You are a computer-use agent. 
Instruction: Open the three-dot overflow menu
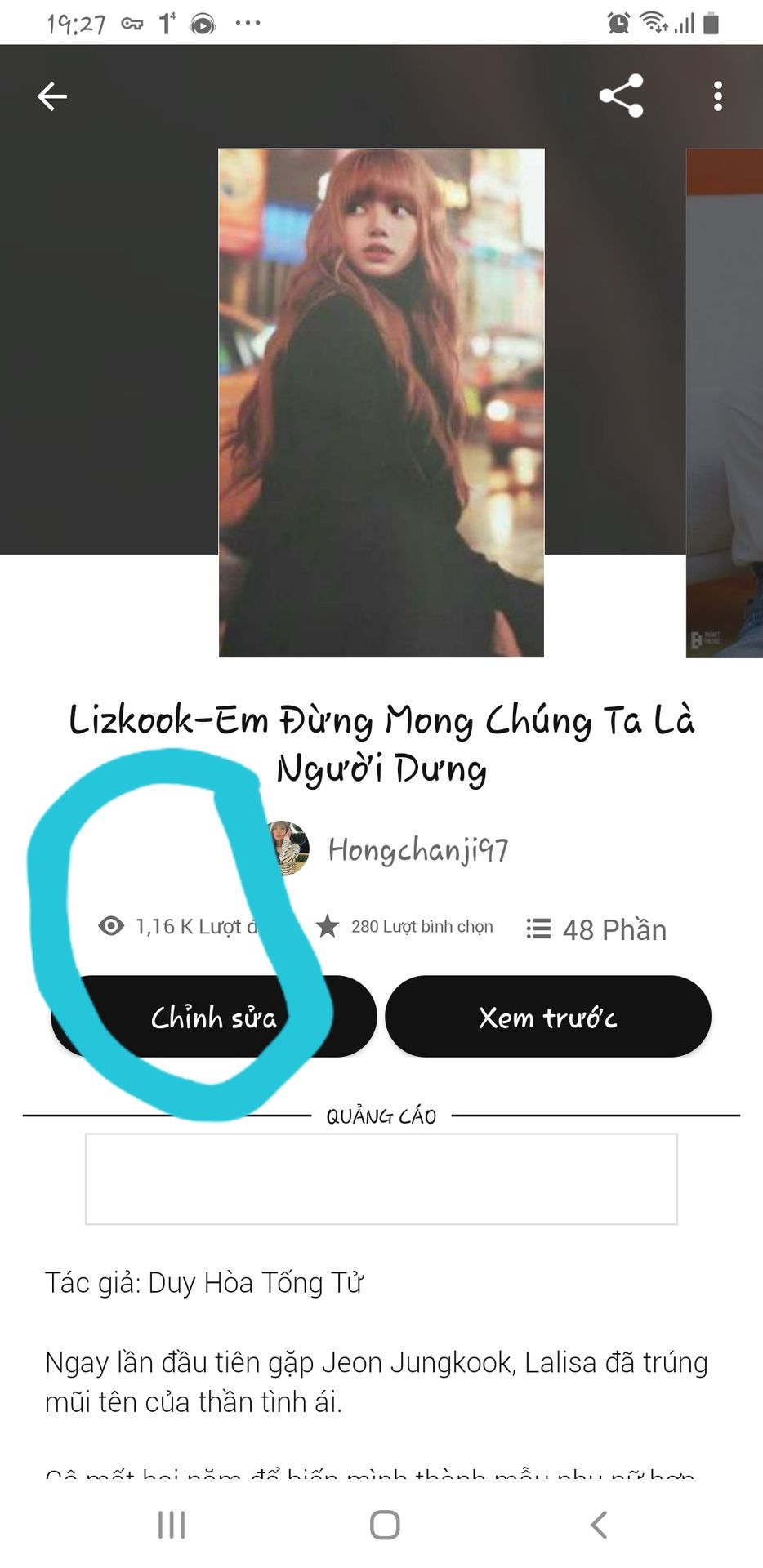click(x=717, y=96)
